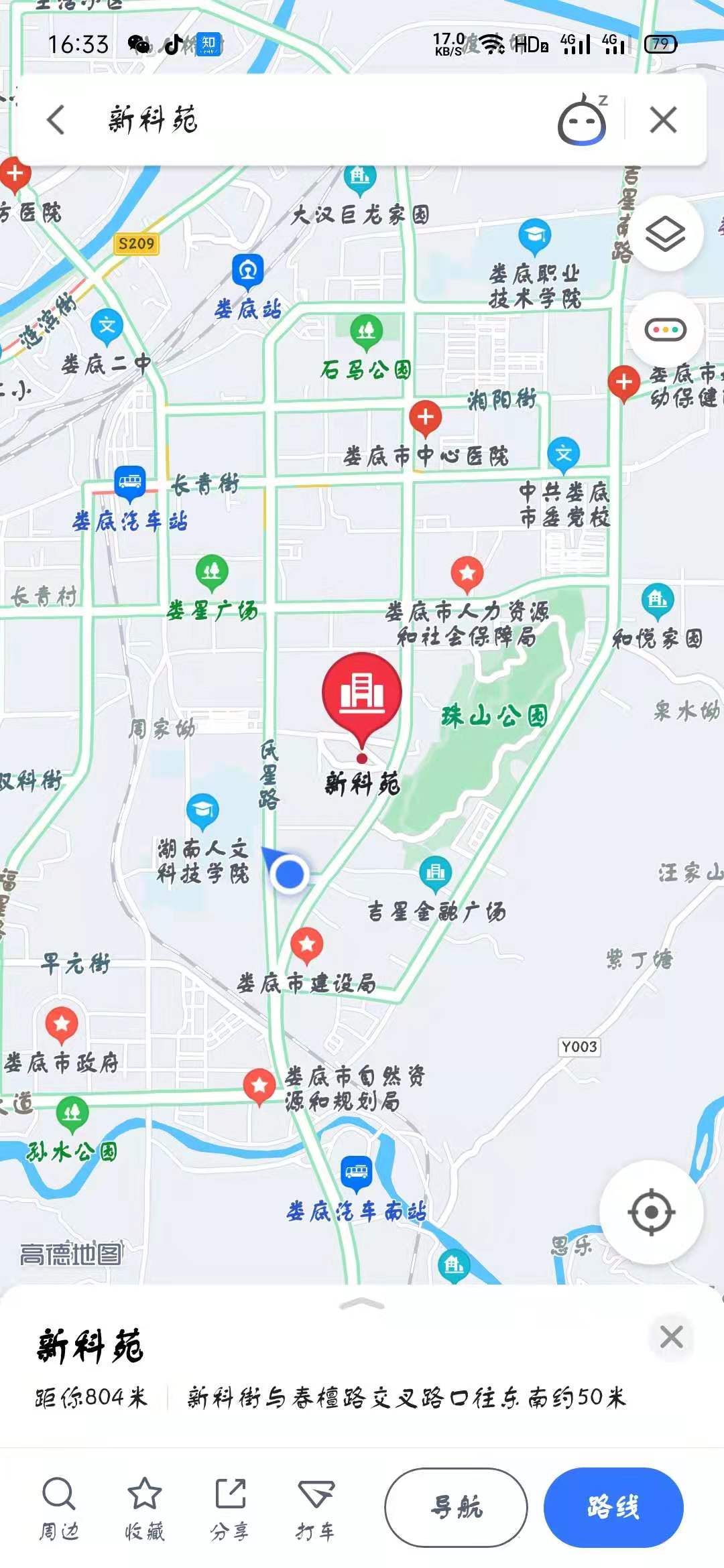Edit the 新科苑 search box
The width and height of the screenshot is (724, 1568).
point(302,121)
